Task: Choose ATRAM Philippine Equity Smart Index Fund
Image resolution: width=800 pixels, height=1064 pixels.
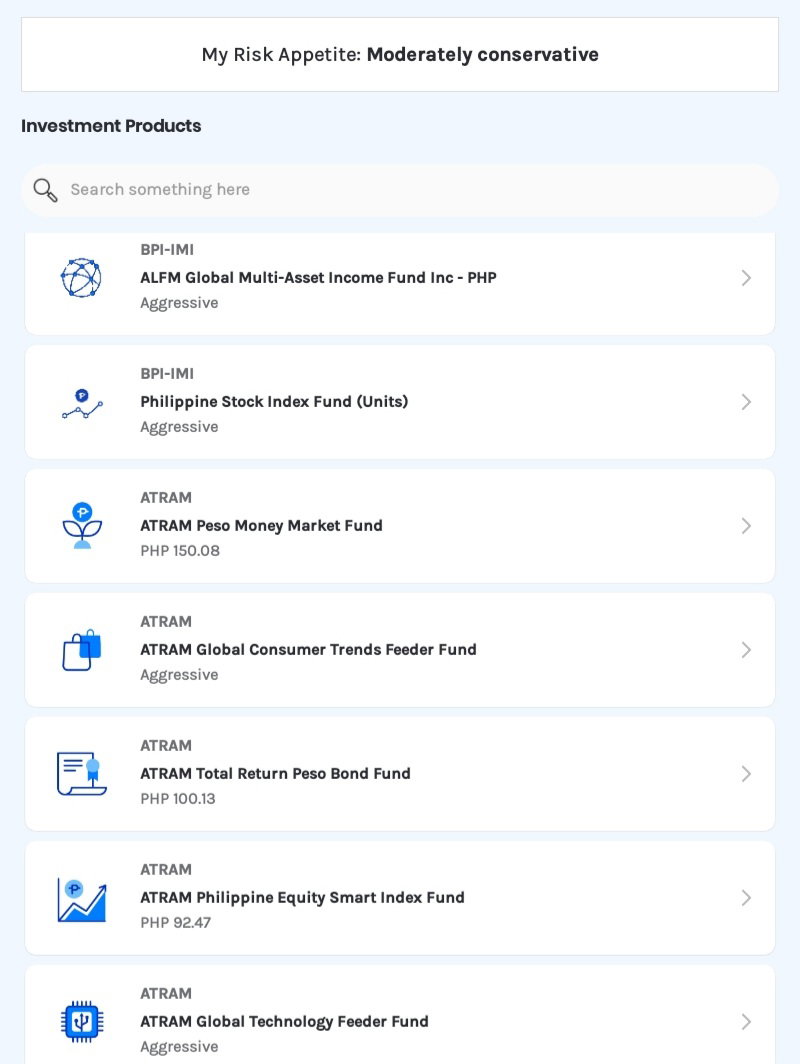Action: [x=400, y=898]
